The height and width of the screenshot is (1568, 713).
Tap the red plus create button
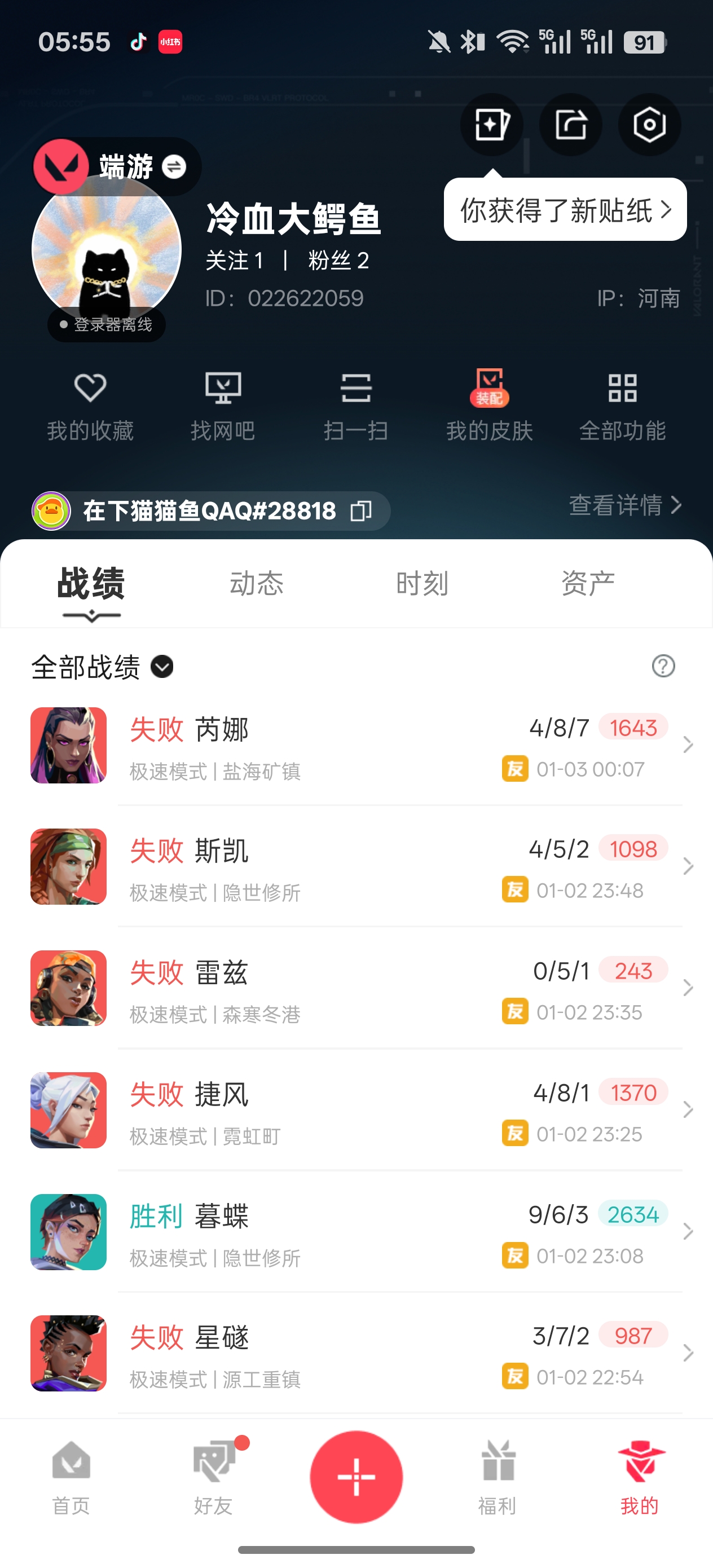(356, 1477)
